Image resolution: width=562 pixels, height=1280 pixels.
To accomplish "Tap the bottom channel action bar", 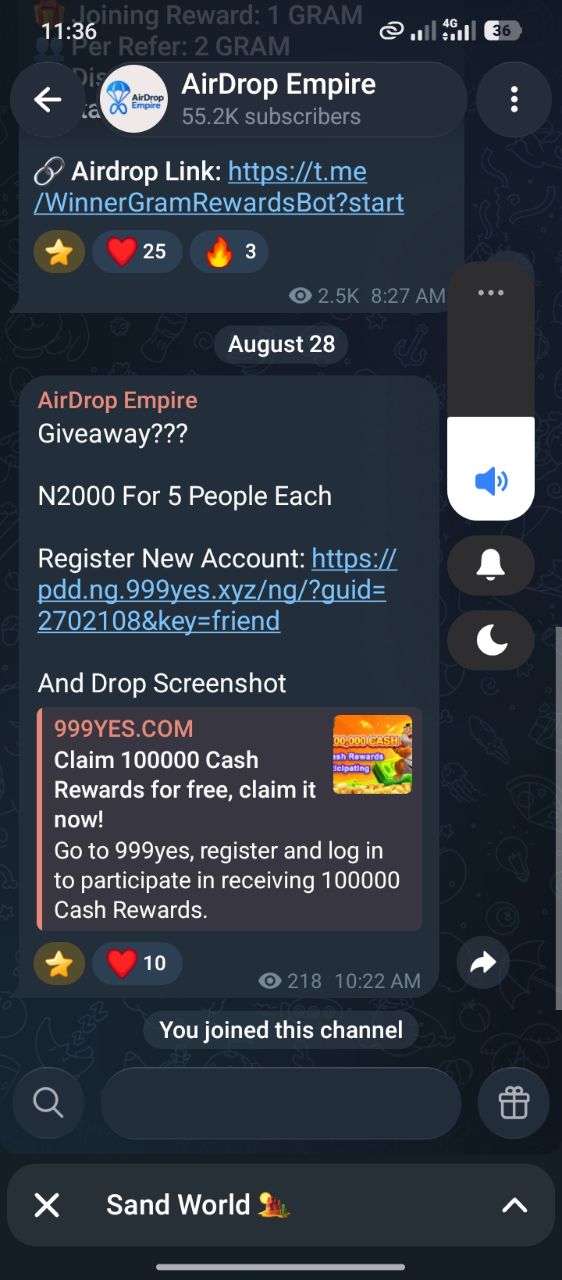I will 280,1102.
